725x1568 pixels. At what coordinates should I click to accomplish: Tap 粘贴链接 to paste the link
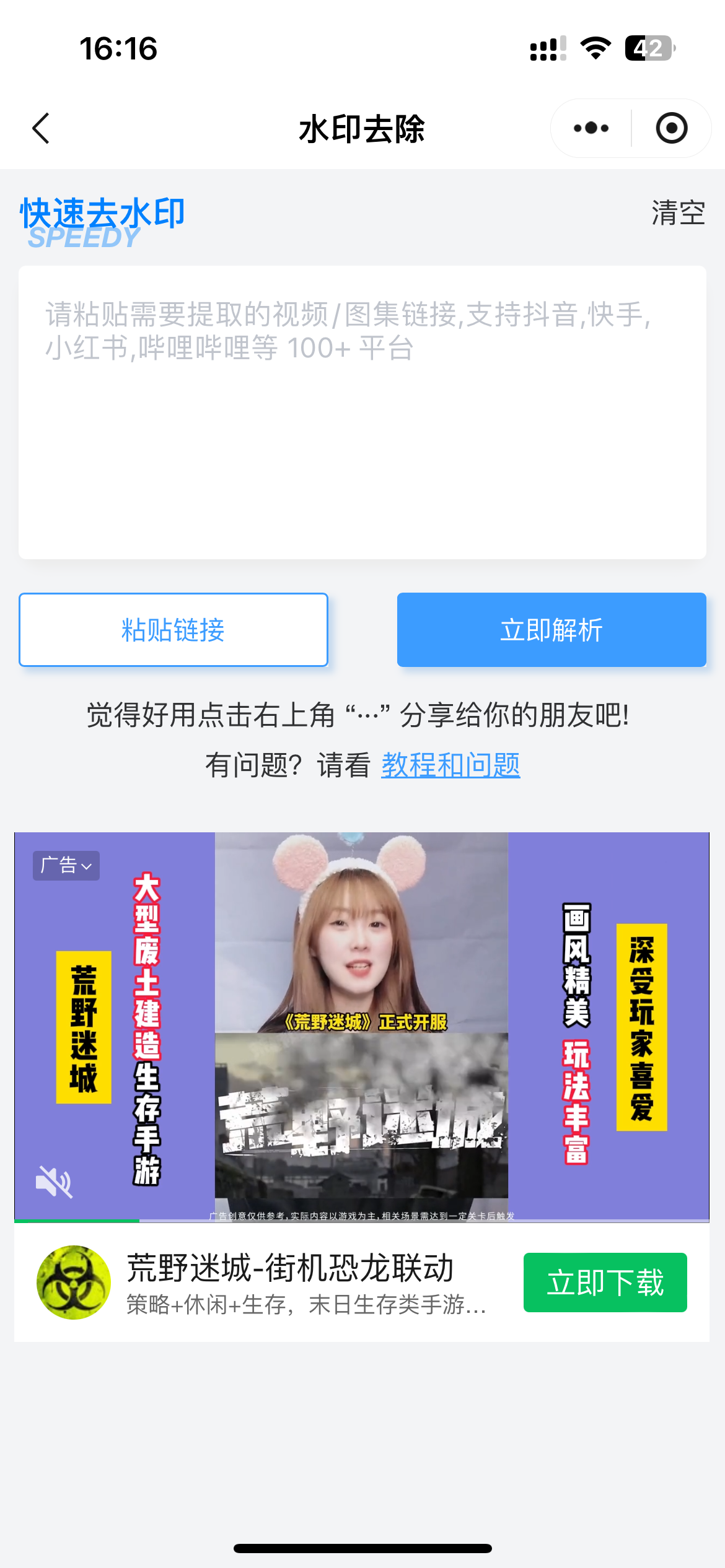pyautogui.click(x=174, y=630)
